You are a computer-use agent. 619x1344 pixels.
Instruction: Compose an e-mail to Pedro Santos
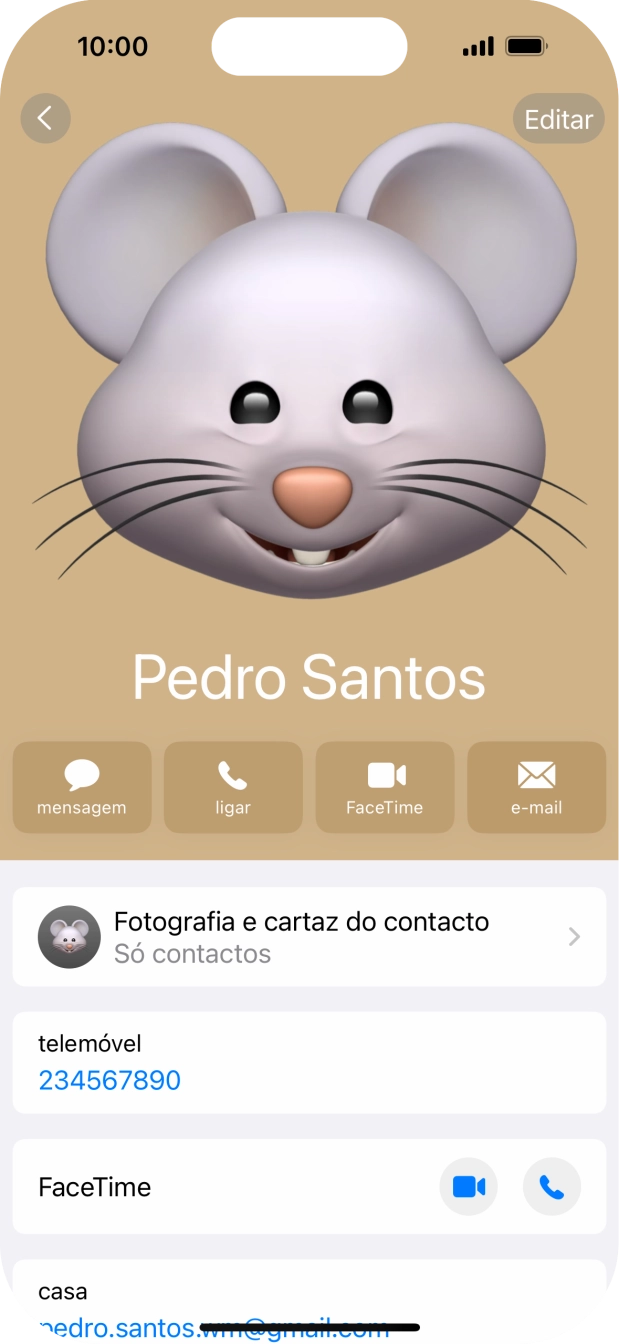coord(537,787)
